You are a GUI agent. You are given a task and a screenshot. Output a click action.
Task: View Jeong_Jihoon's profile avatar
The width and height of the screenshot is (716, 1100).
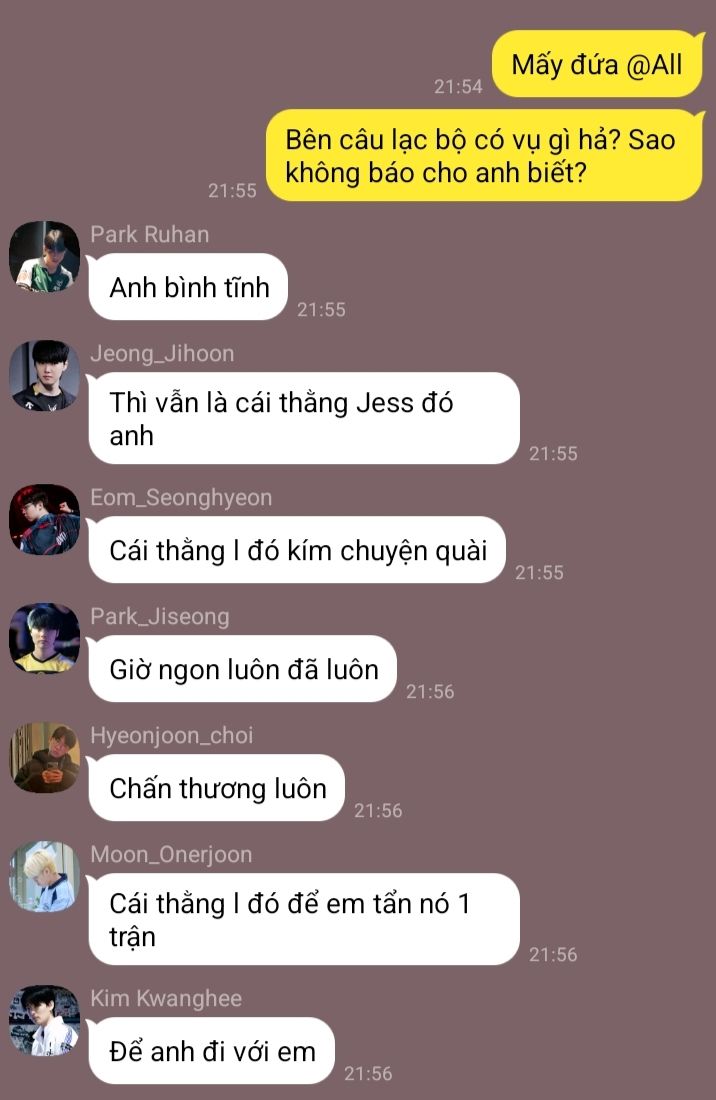click(44, 376)
